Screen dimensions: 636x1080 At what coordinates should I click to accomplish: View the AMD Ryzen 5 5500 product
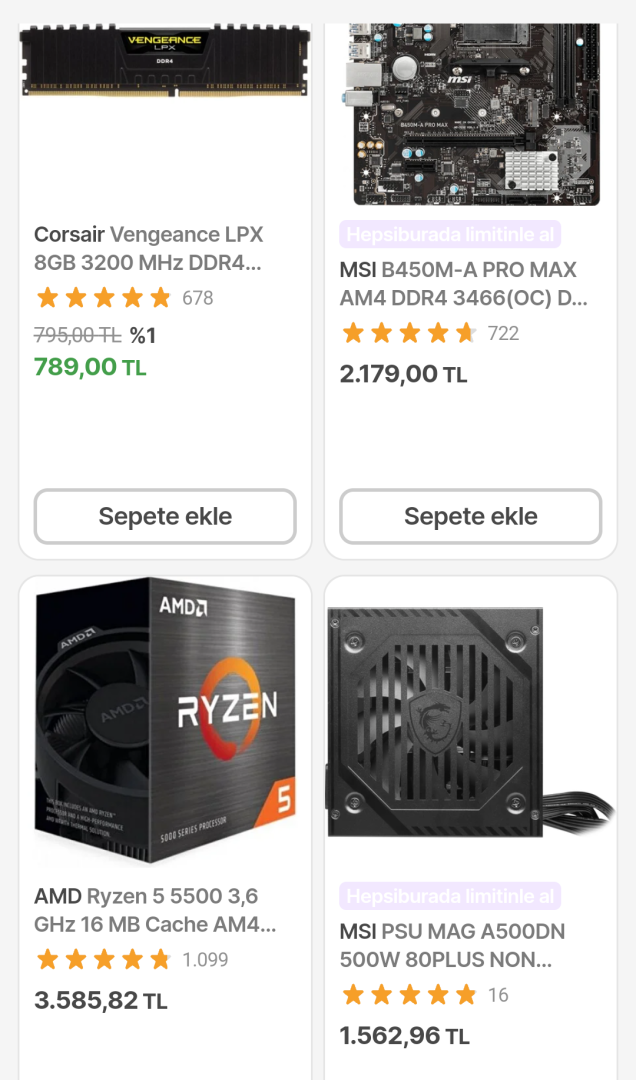[x=155, y=910]
